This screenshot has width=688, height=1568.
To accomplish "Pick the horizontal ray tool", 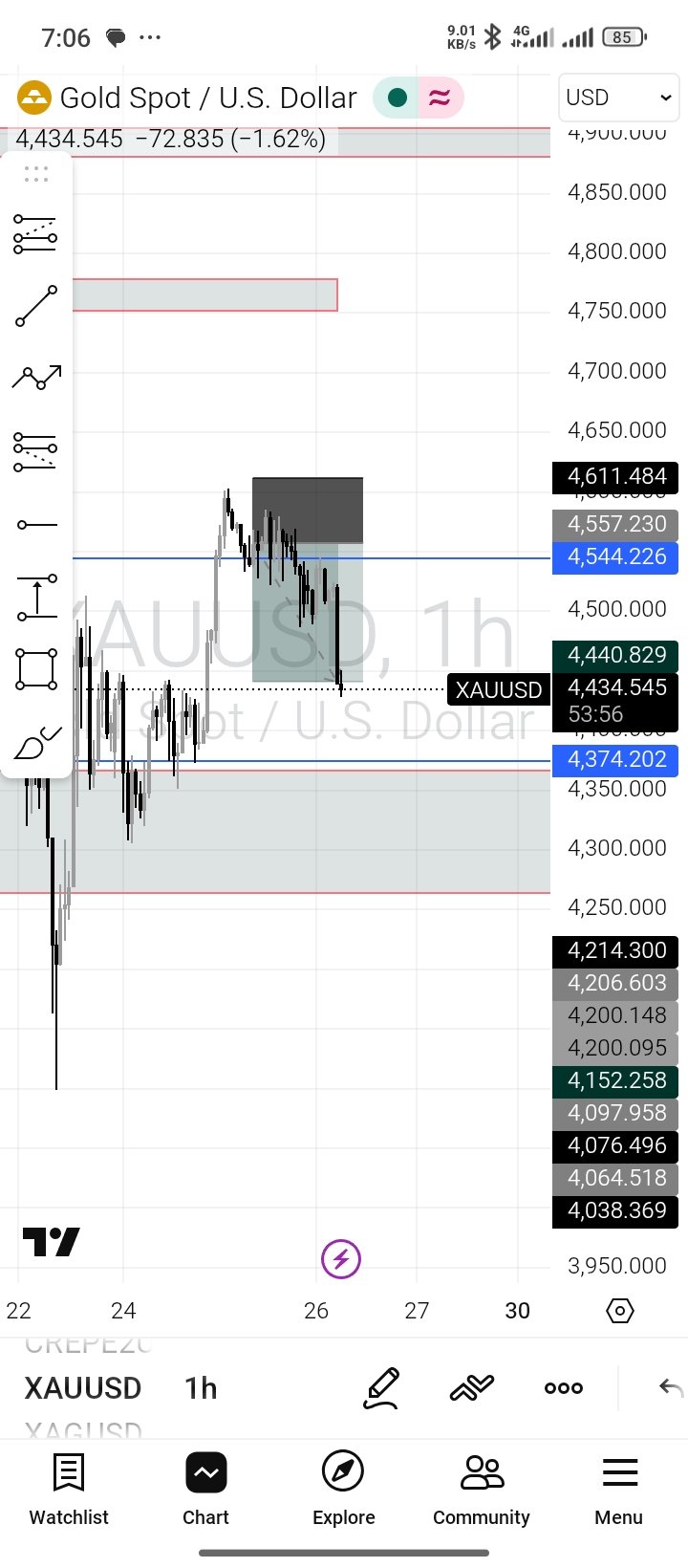I will point(36,524).
